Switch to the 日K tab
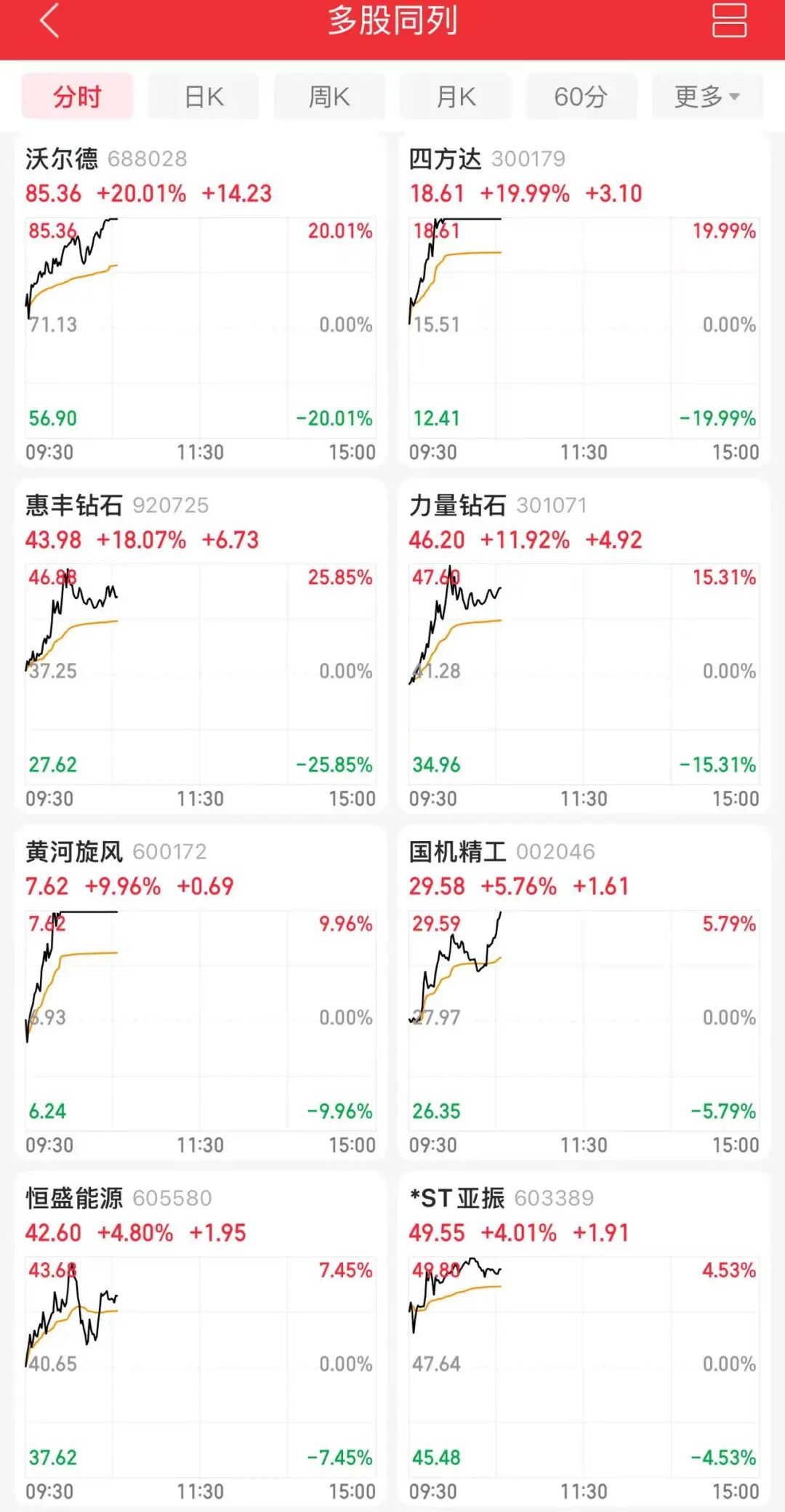Viewport: 785px width, 1512px height. pos(202,95)
